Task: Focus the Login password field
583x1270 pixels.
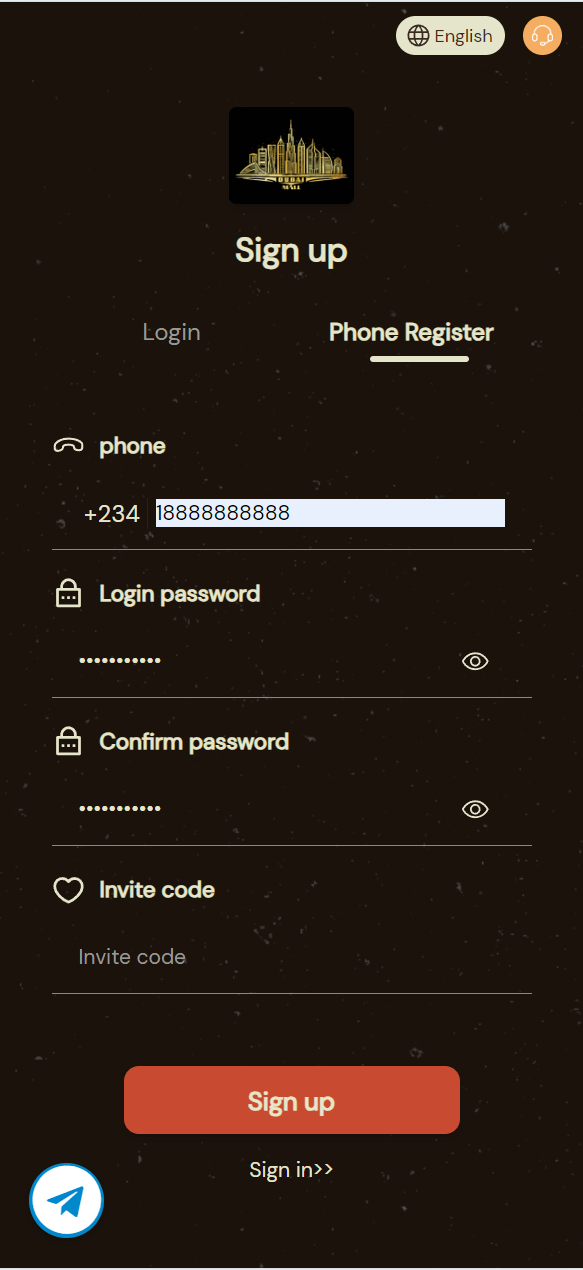Action: (260, 661)
